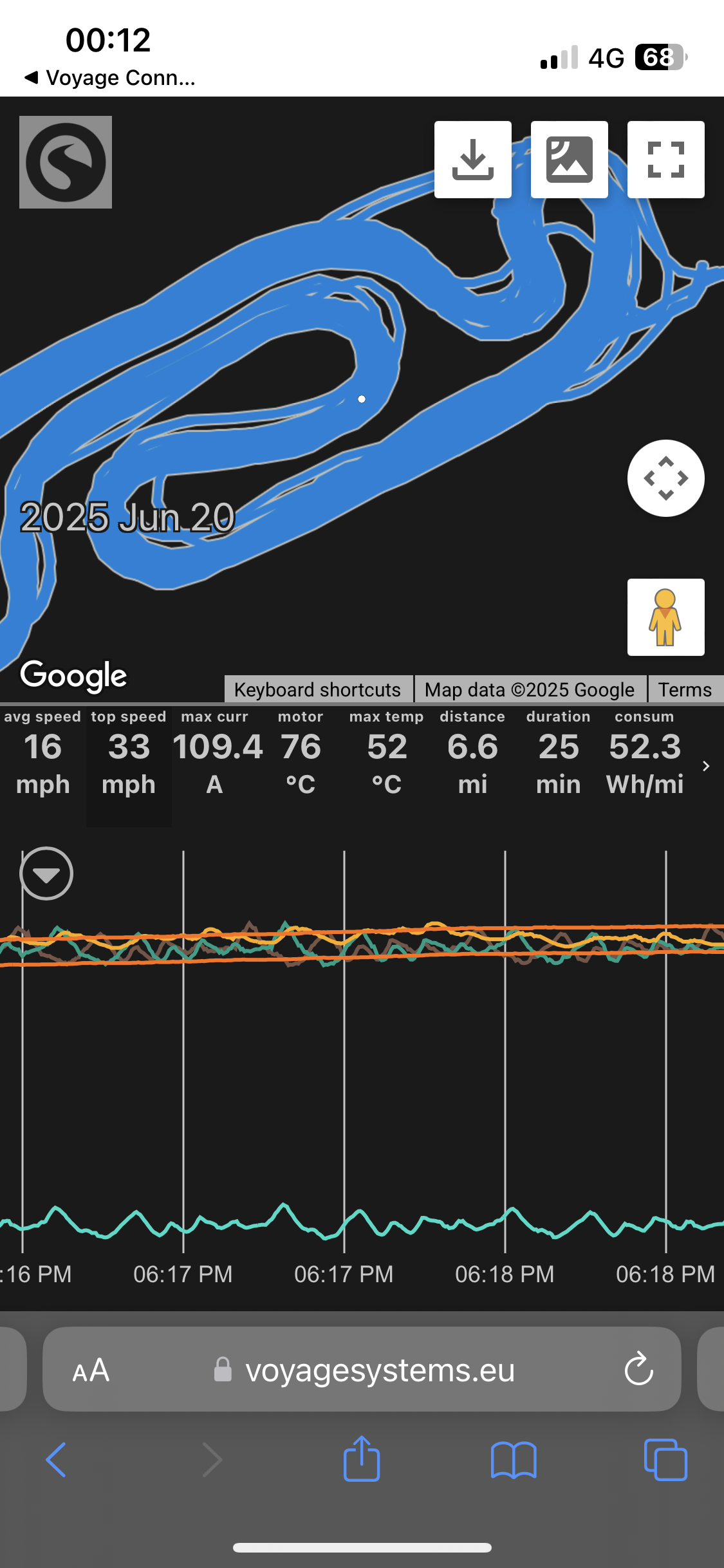Image resolution: width=724 pixels, height=1568 pixels.
Task: Open Keyboard shortcuts for the map
Action: 317,689
